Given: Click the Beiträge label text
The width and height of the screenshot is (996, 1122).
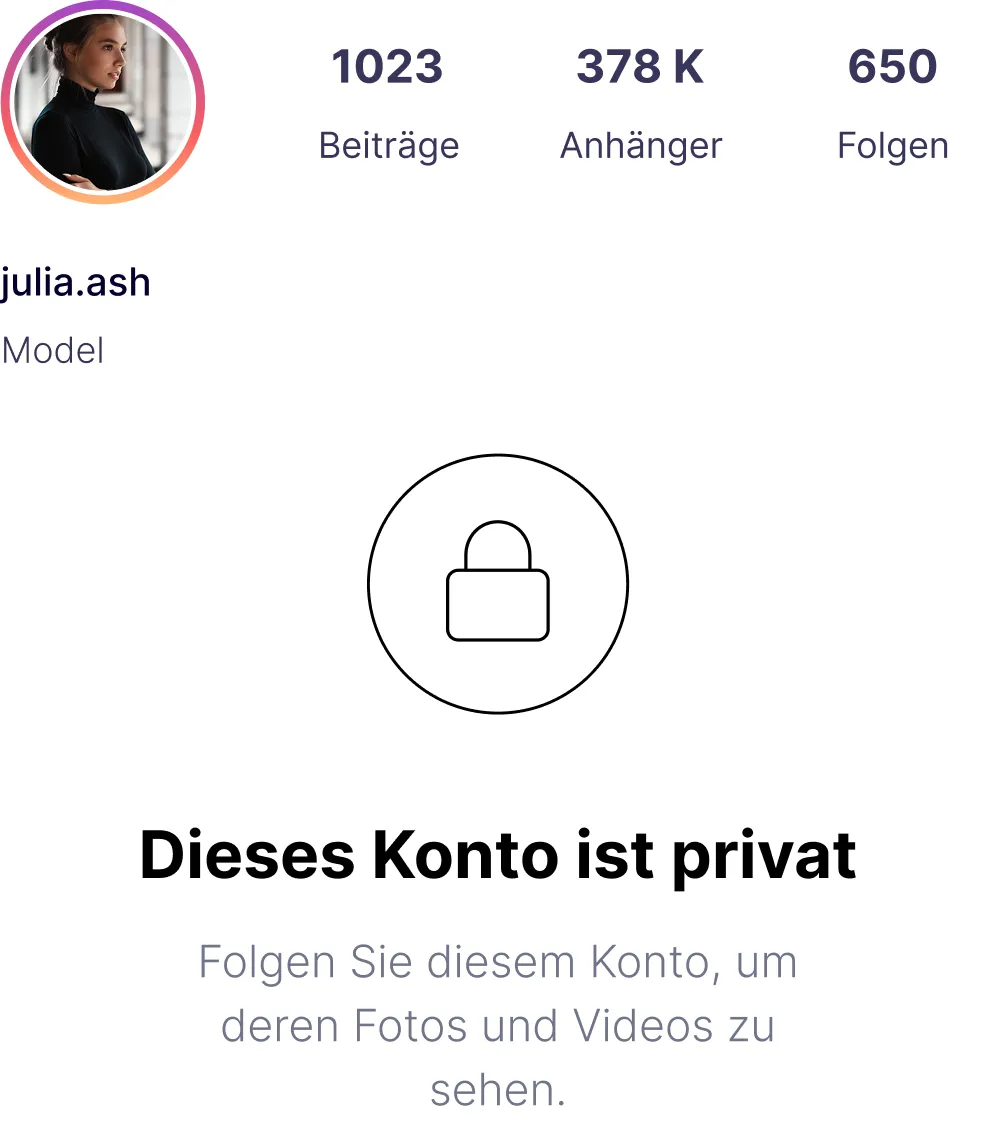Looking at the screenshot, I should (389, 145).
